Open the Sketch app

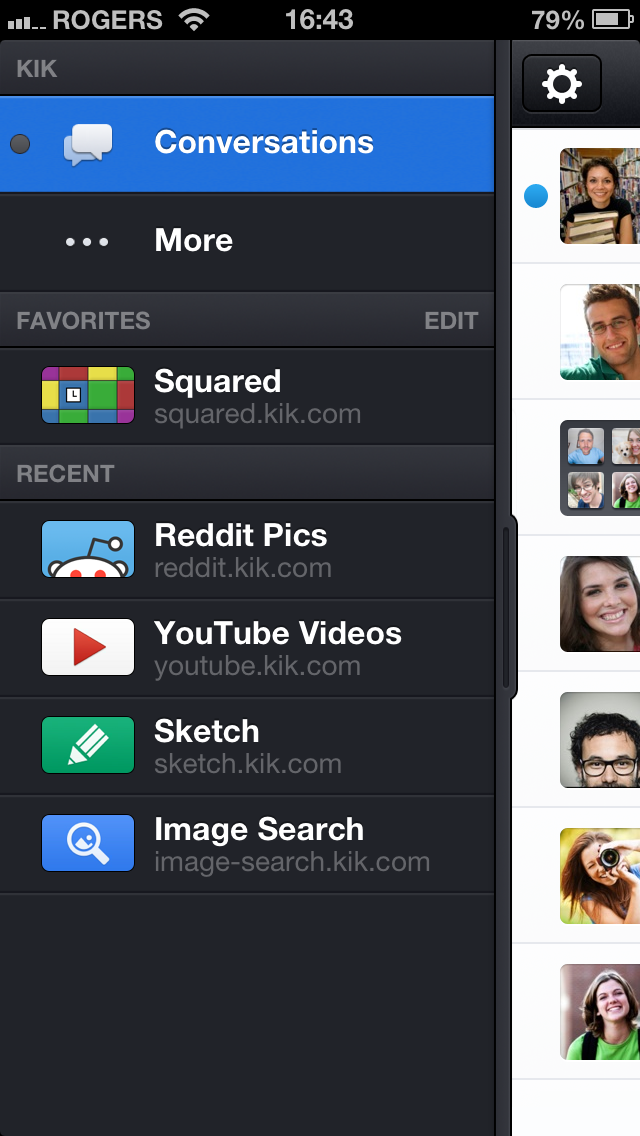(247, 746)
